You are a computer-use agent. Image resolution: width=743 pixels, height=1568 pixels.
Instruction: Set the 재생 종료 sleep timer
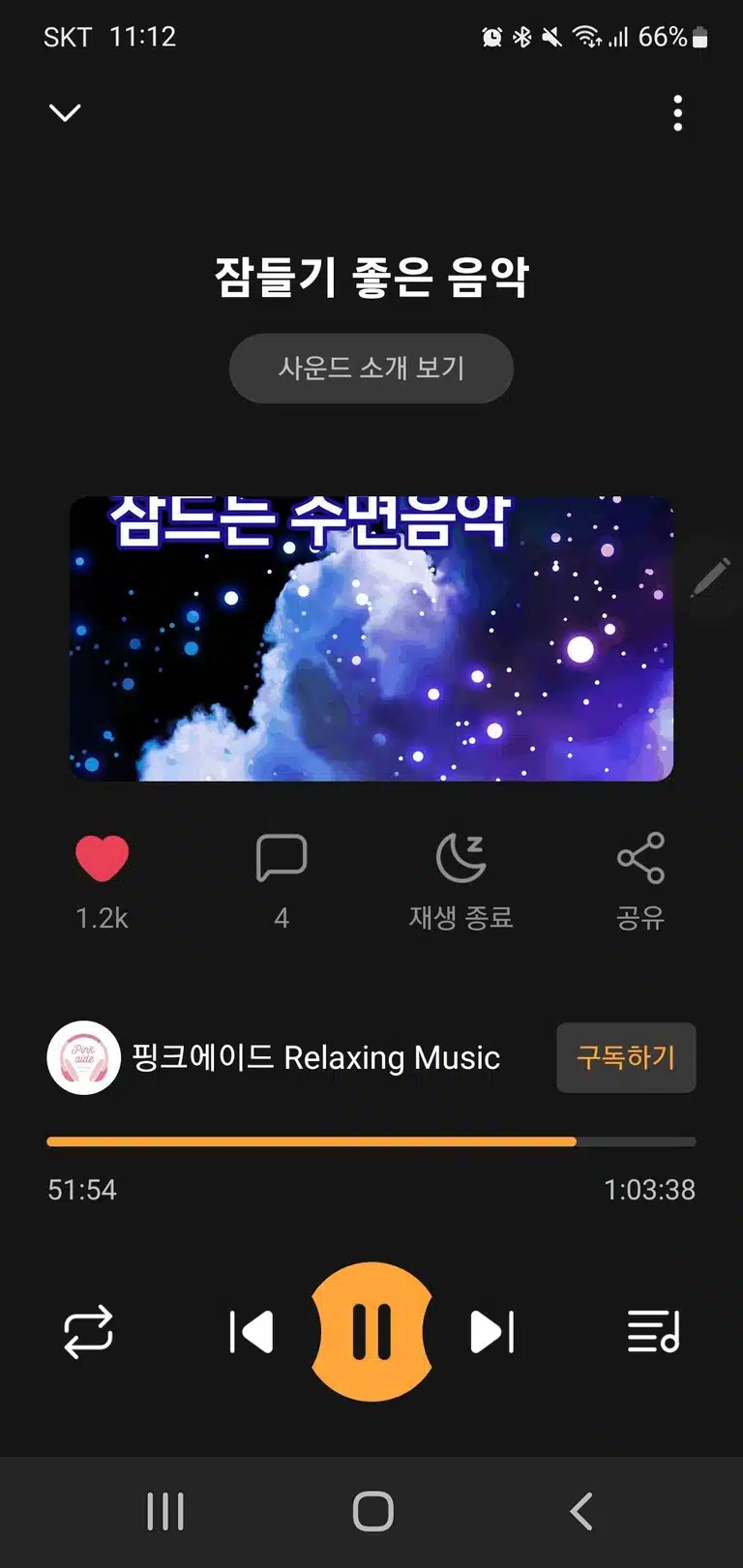coord(461,881)
